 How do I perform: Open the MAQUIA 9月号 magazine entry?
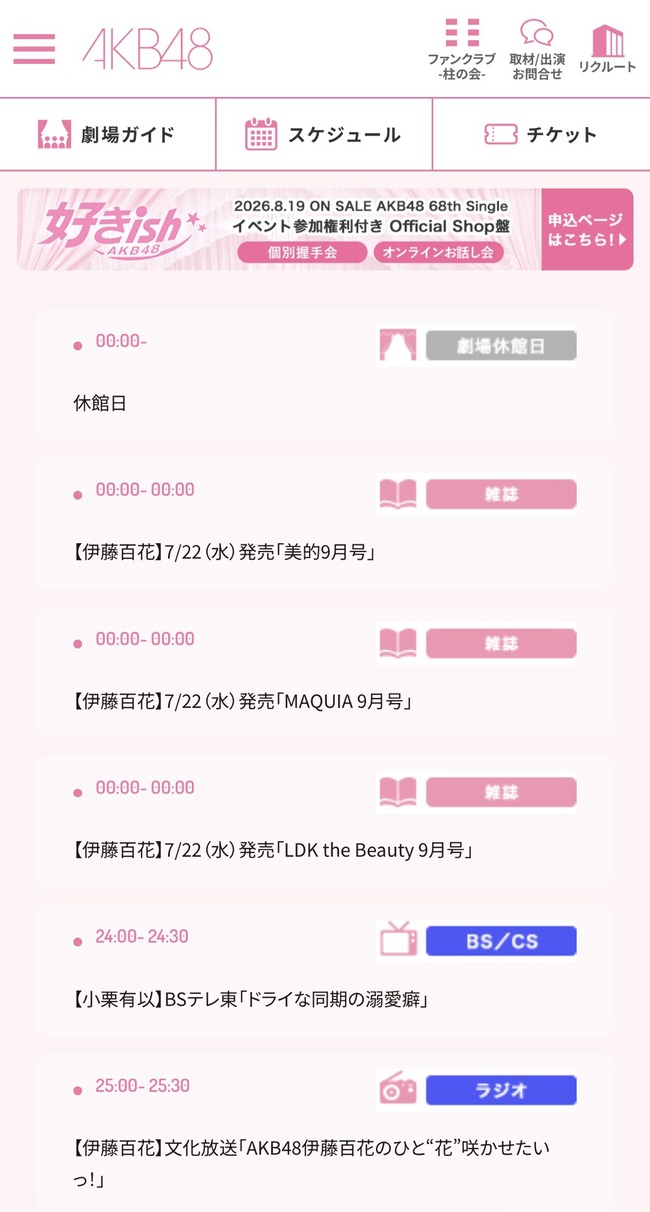point(325,672)
